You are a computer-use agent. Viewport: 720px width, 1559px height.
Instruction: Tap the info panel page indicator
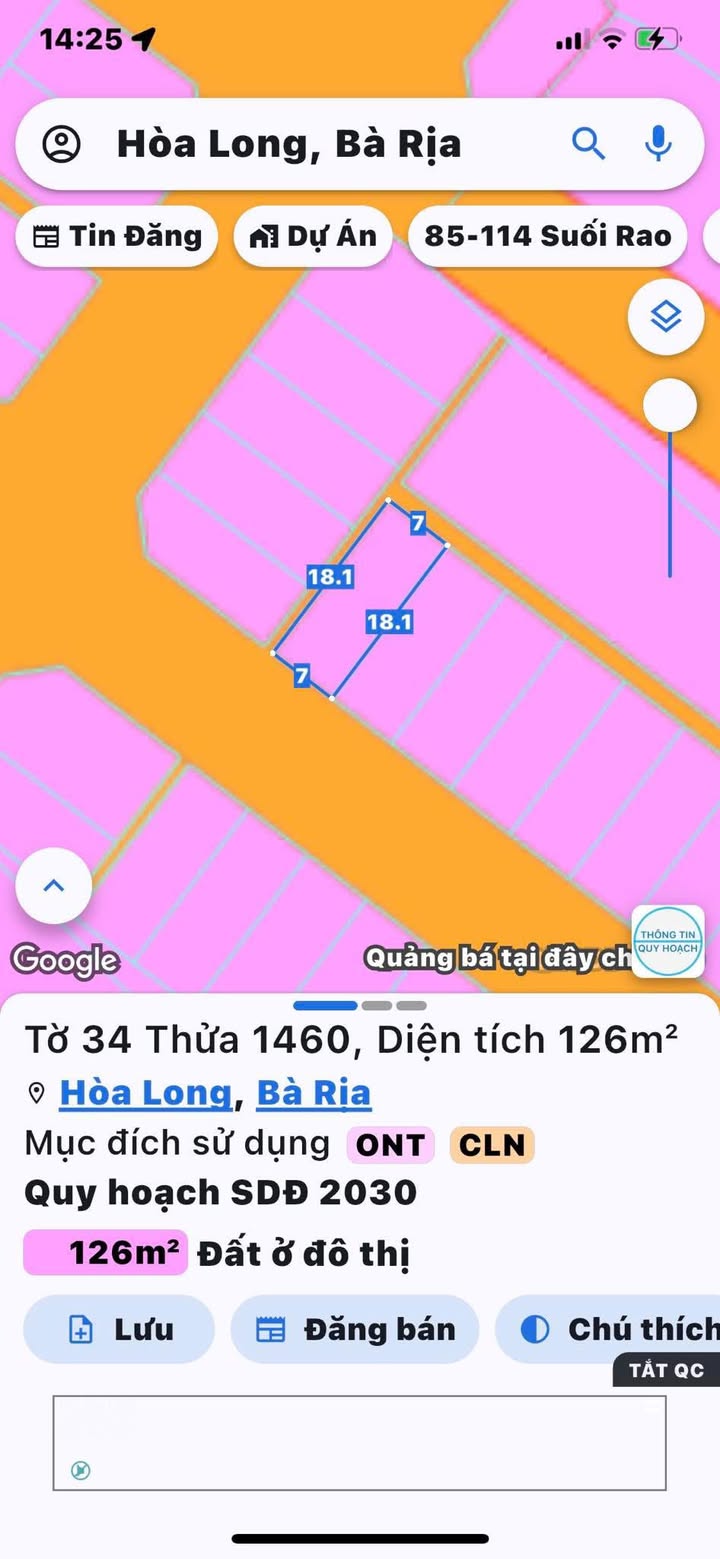click(360, 1005)
